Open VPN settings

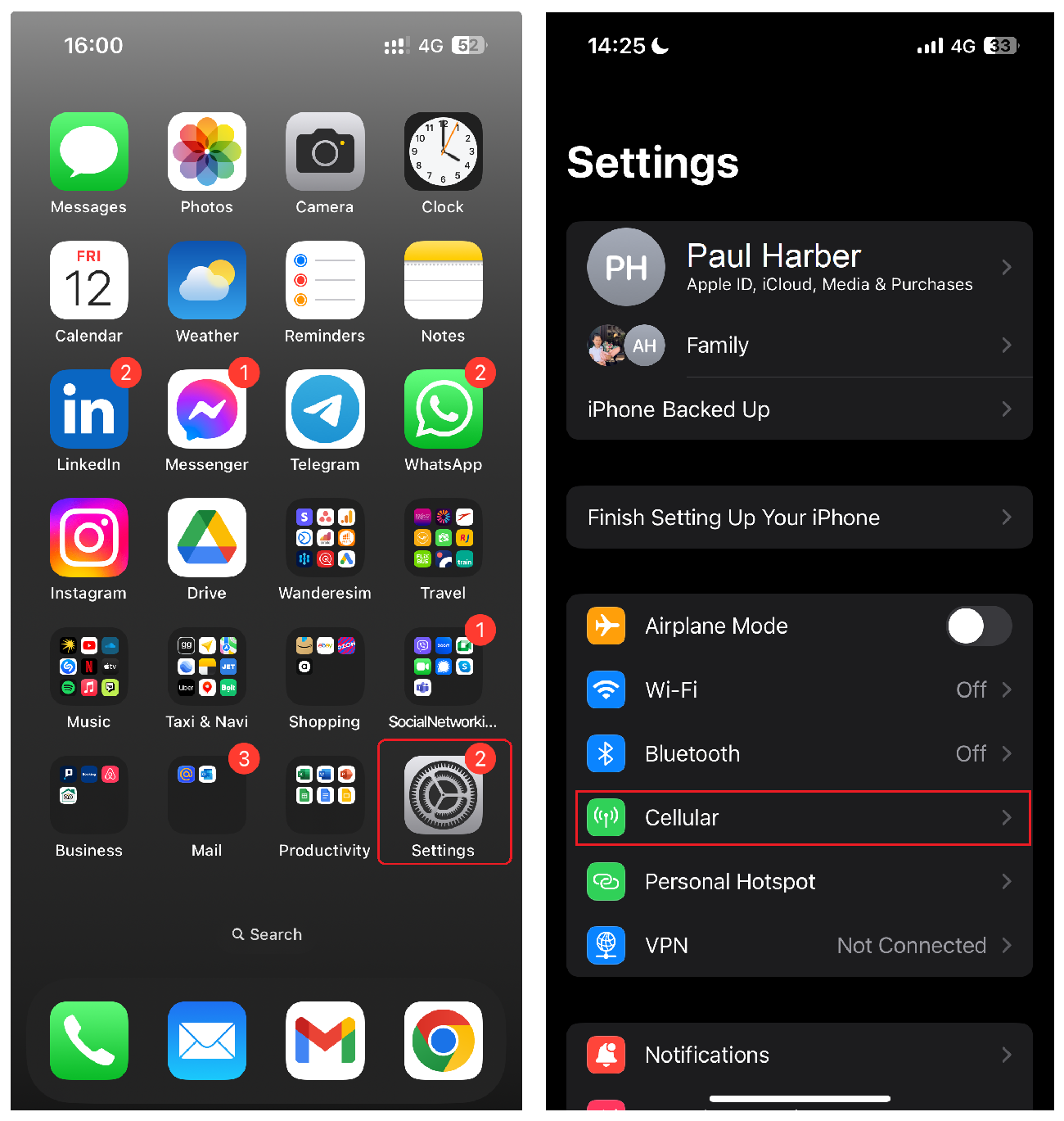pos(799,946)
